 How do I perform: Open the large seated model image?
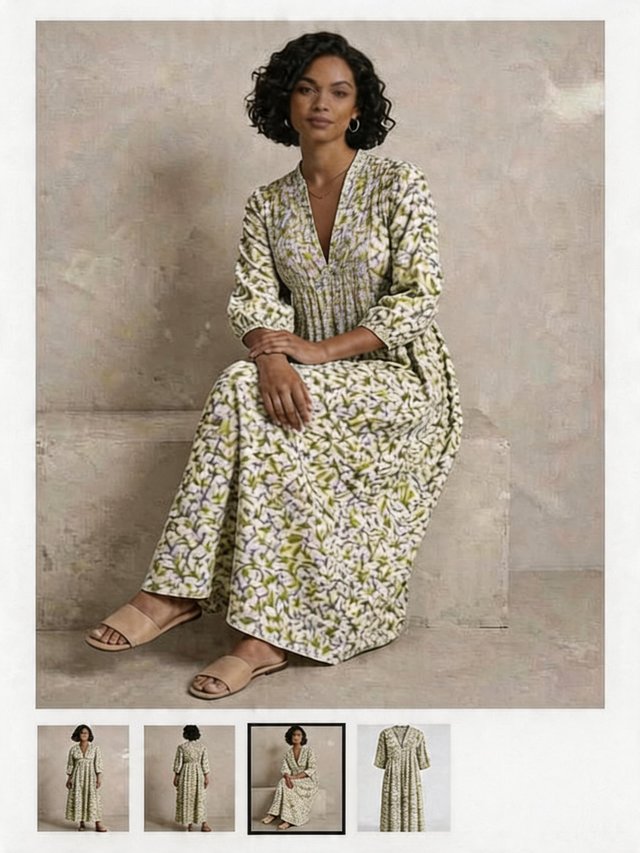(320, 364)
